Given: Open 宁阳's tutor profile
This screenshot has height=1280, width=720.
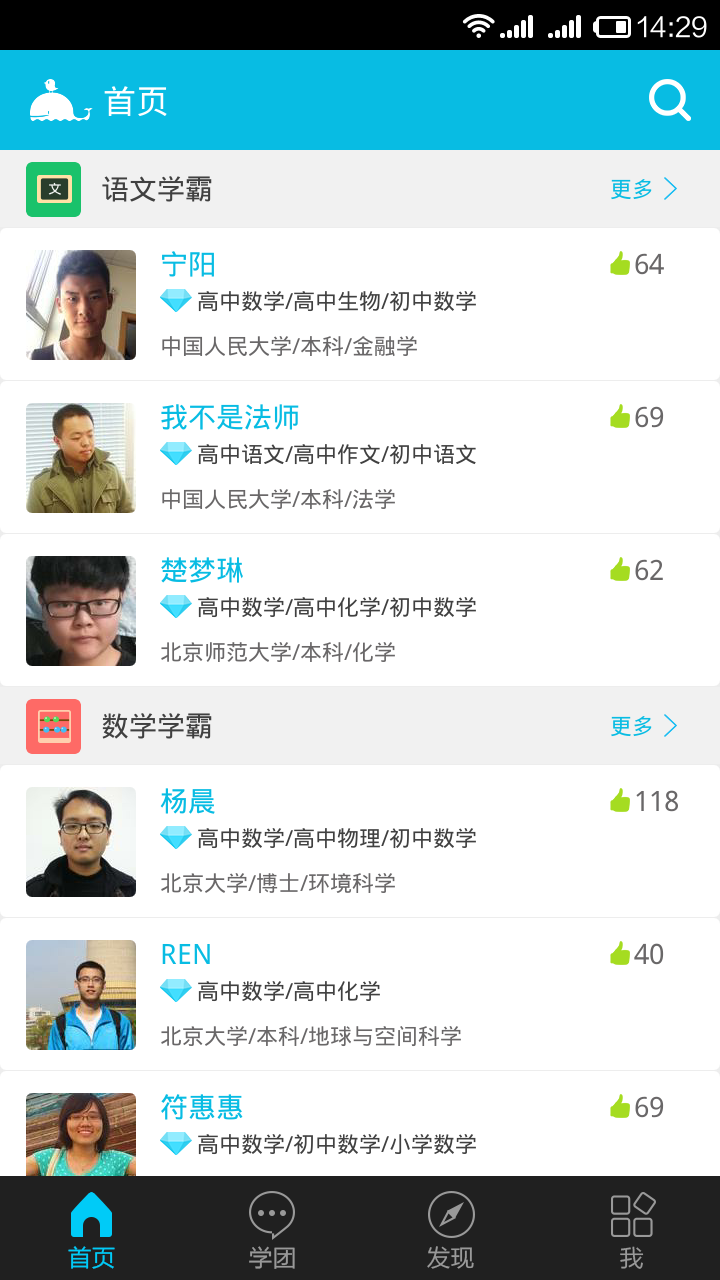Looking at the screenshot, I should 360,305.
